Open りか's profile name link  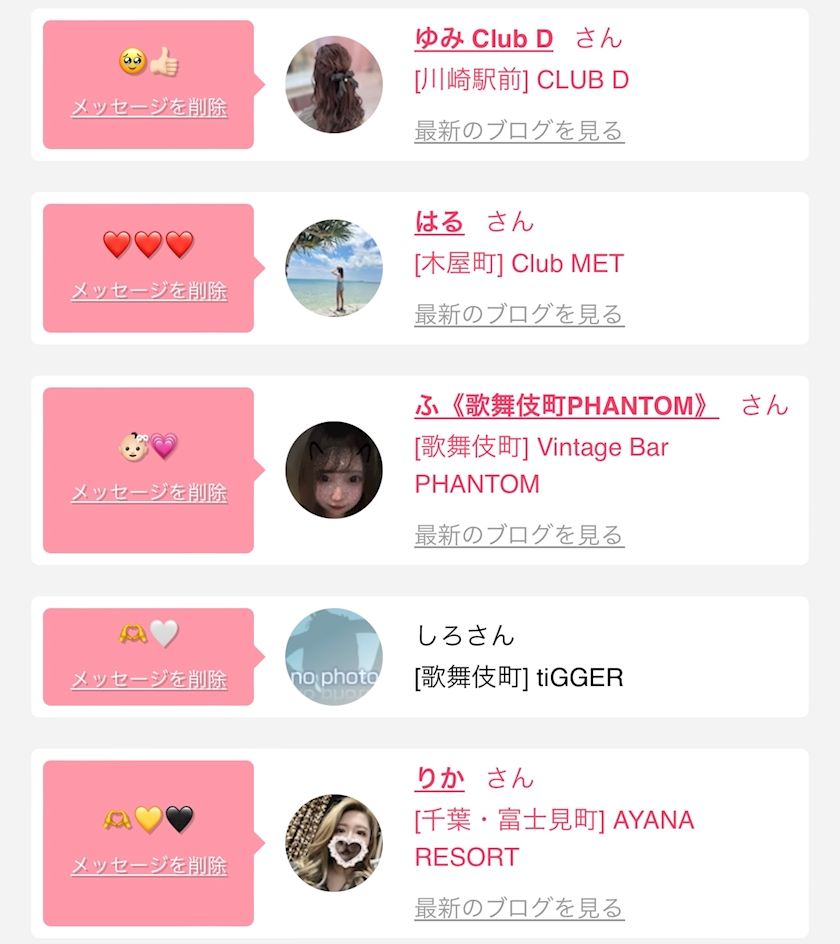pos(440,779)
